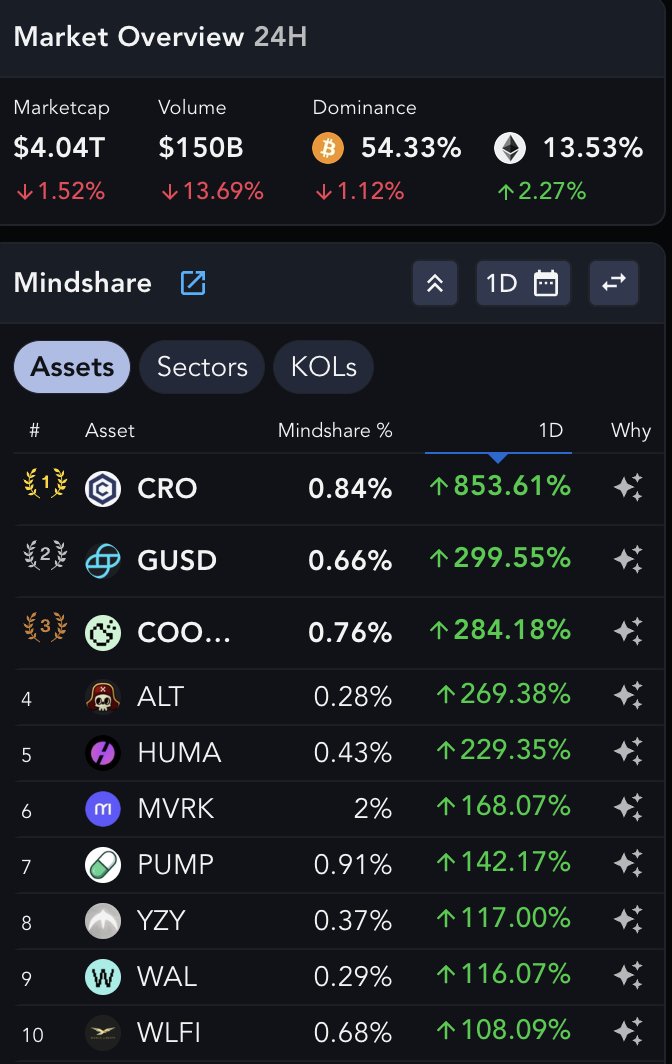
Task: Show why WLFI is trending
Action: [628, 1031]
